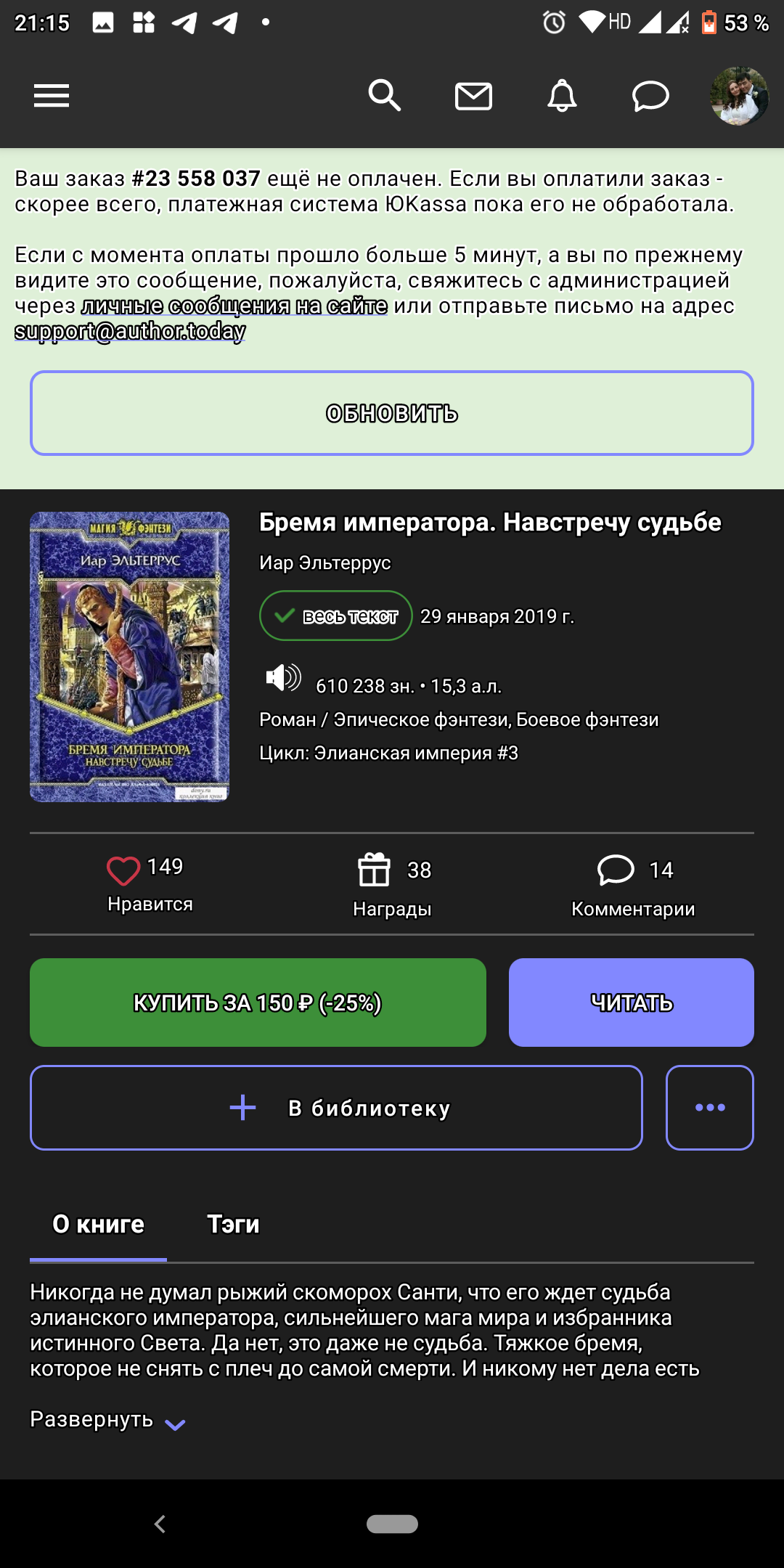Like the book with the heart icon

click(124, 870)
